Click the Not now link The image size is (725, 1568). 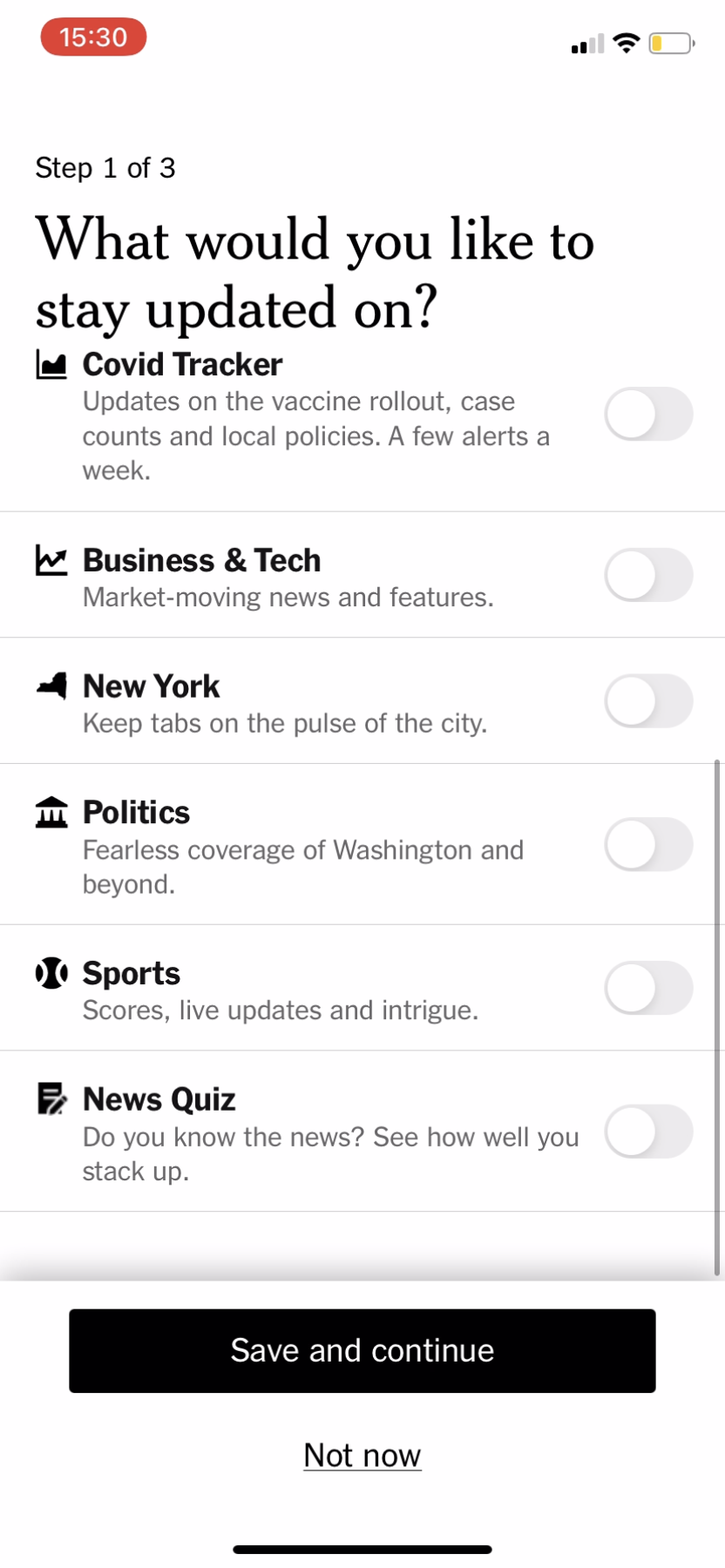pyautogui.click(x=362, y=1455)
